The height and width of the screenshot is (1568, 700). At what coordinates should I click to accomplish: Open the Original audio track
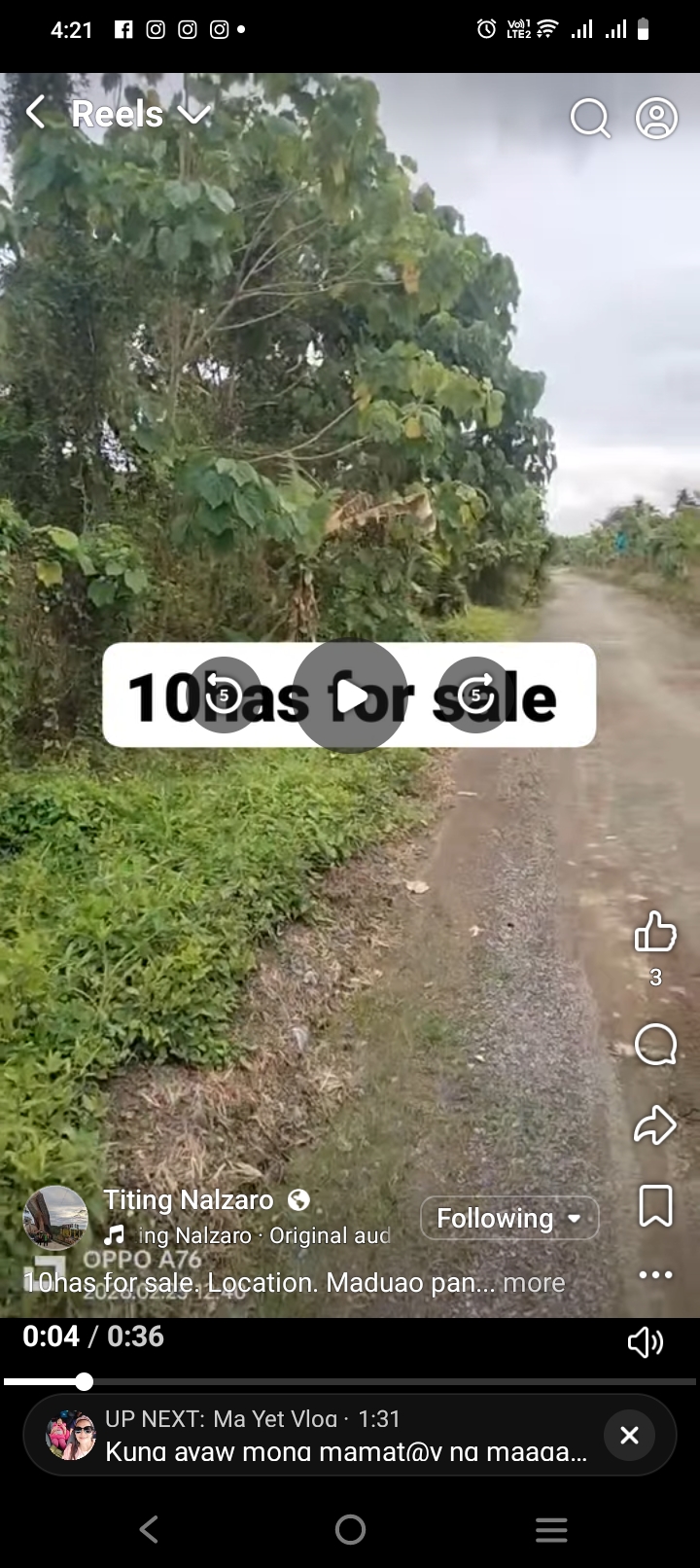click(262, 1236)
